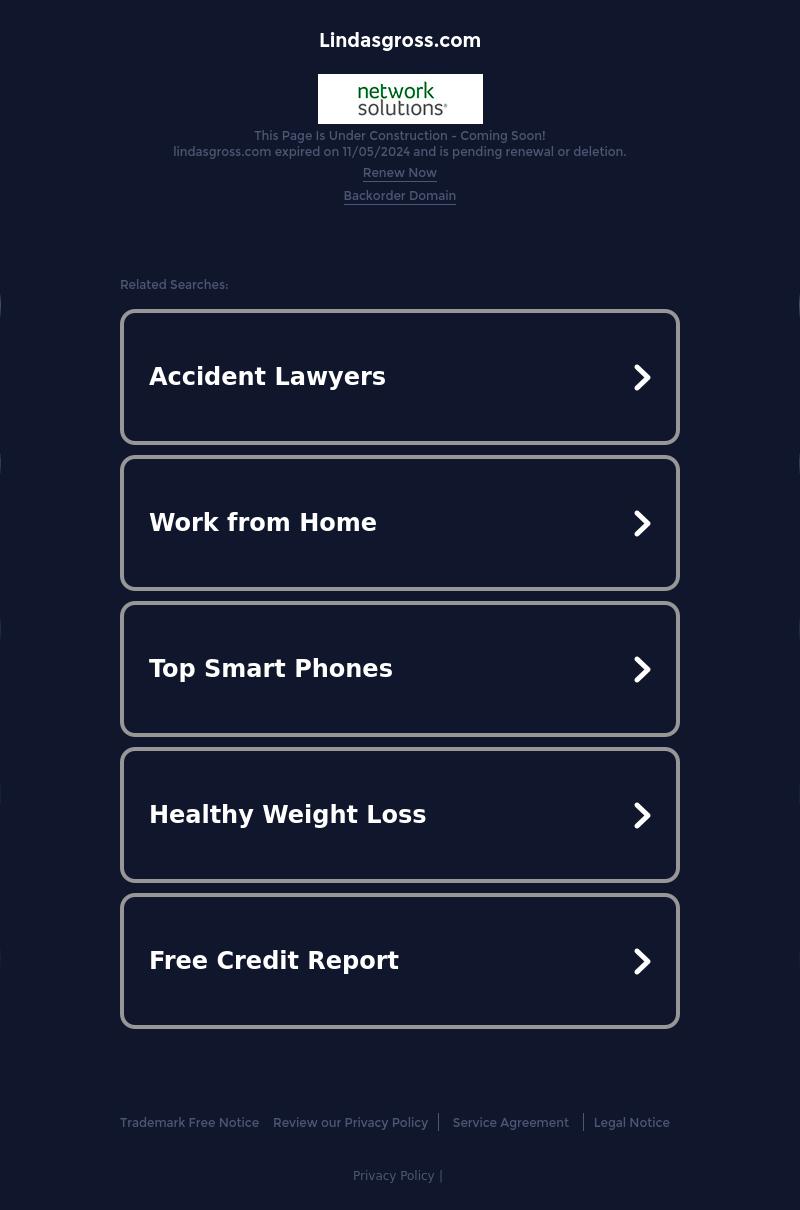Image resolution: width=800 pixels, height=1210 pixels.
Task: Open the Service Agreement link
Action: point(510,1123)
